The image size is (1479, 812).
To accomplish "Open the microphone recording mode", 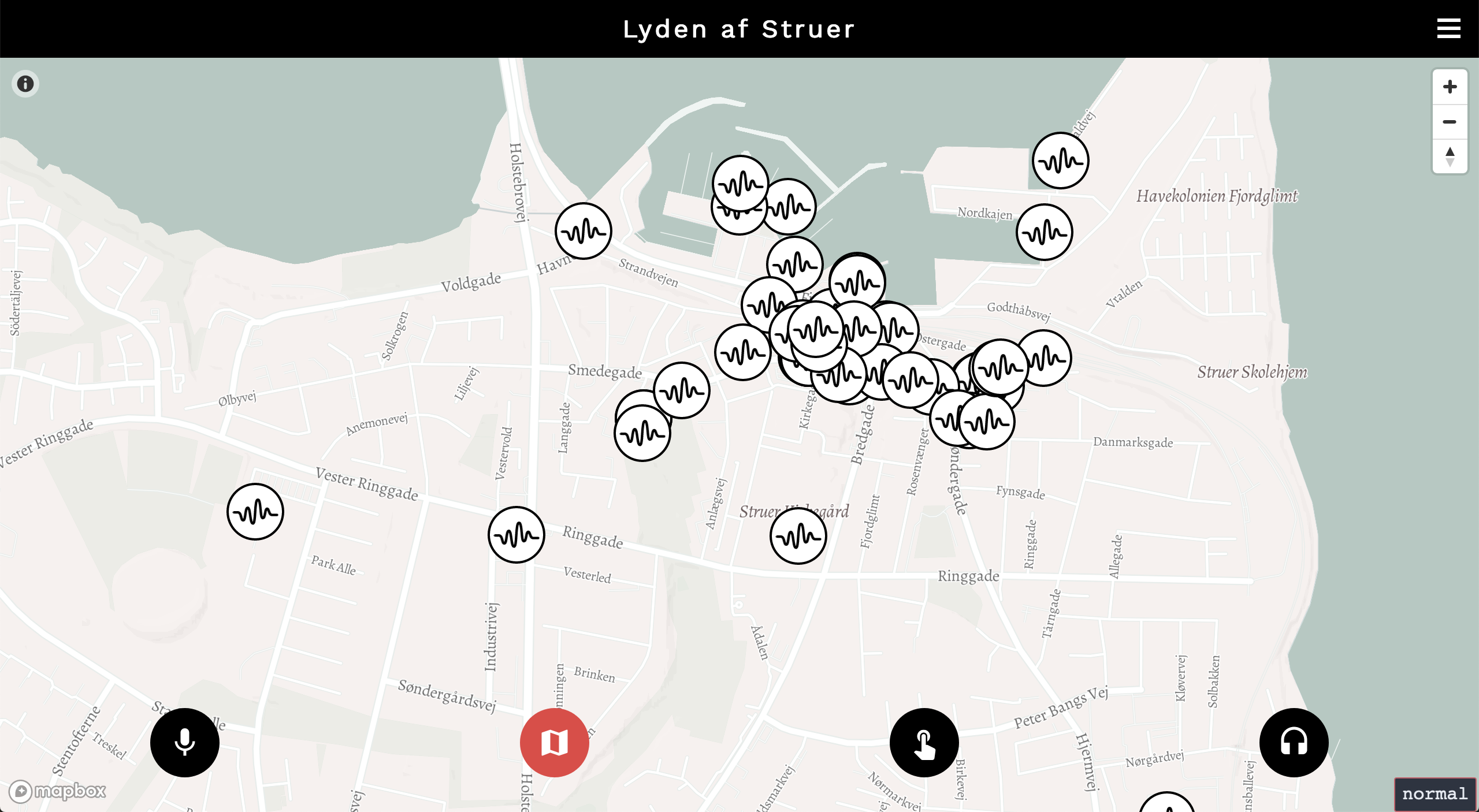I will pyautogui.click(x=185, y=742).
